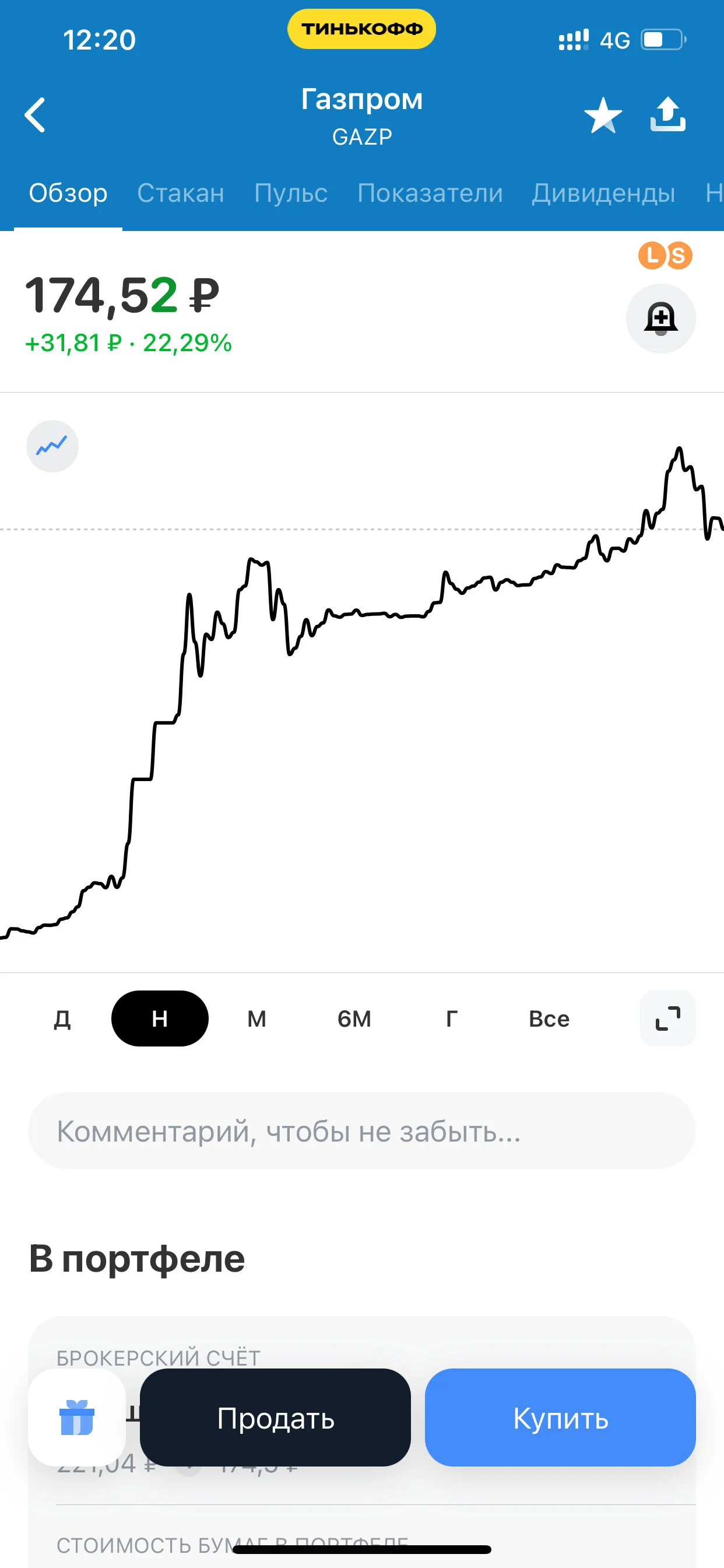The width and height of the screenshot is (724, 1568).
Task: Add a price alert with the bell icon
Action: click(660, 318)
